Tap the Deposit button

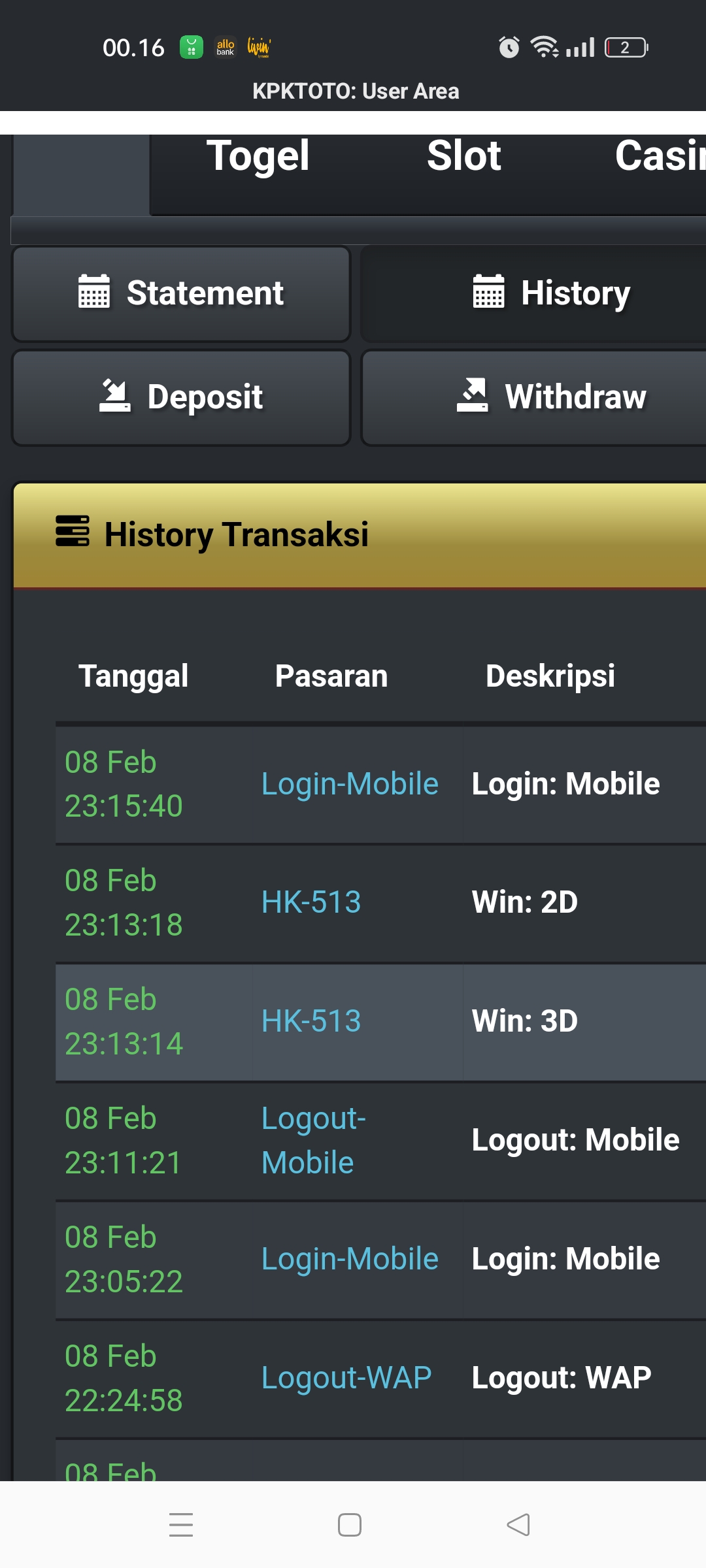[x=181, y=398]
